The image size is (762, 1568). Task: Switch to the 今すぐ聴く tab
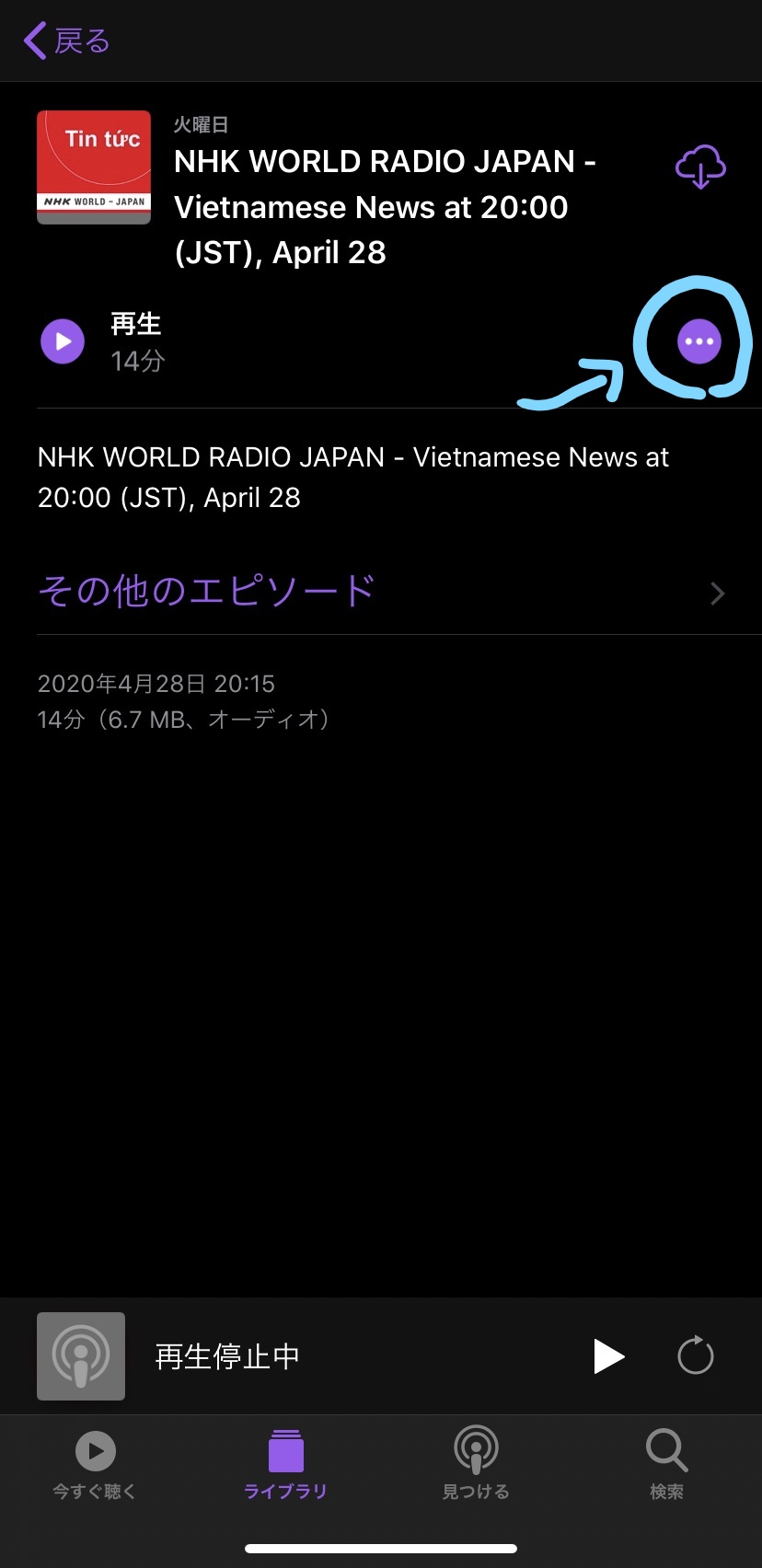[95, 1465]
